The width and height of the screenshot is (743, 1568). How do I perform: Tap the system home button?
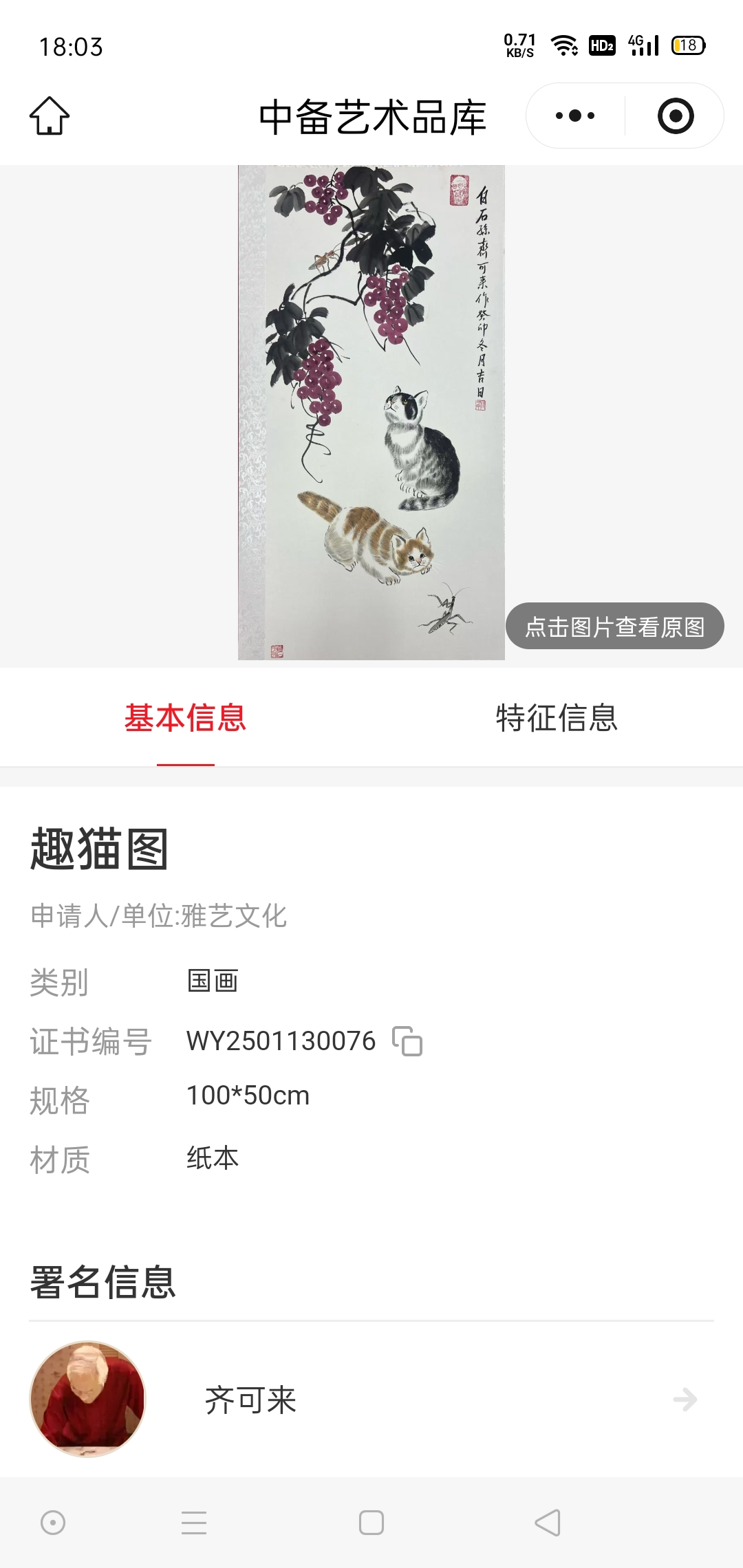[x=371, y=1523]
